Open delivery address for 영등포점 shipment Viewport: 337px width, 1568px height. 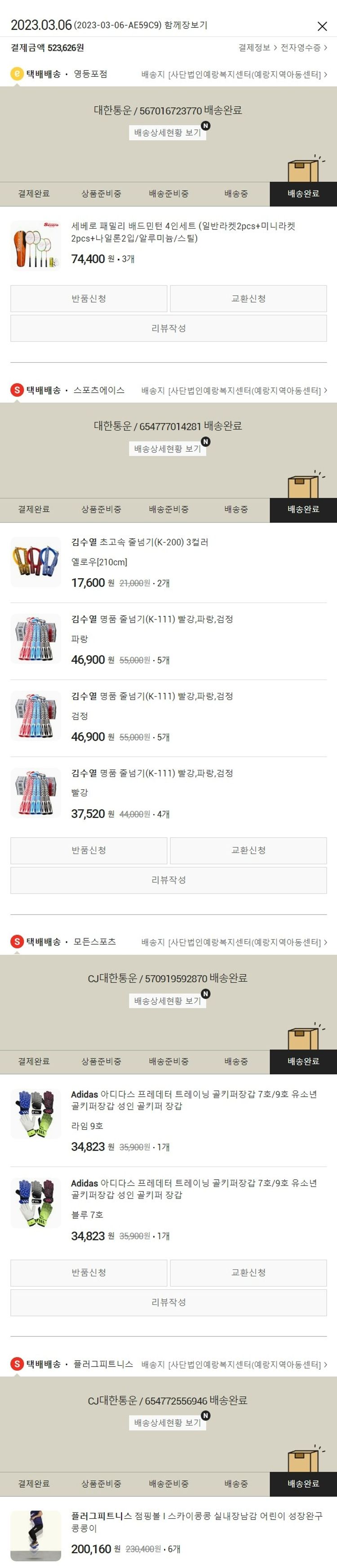234,74
